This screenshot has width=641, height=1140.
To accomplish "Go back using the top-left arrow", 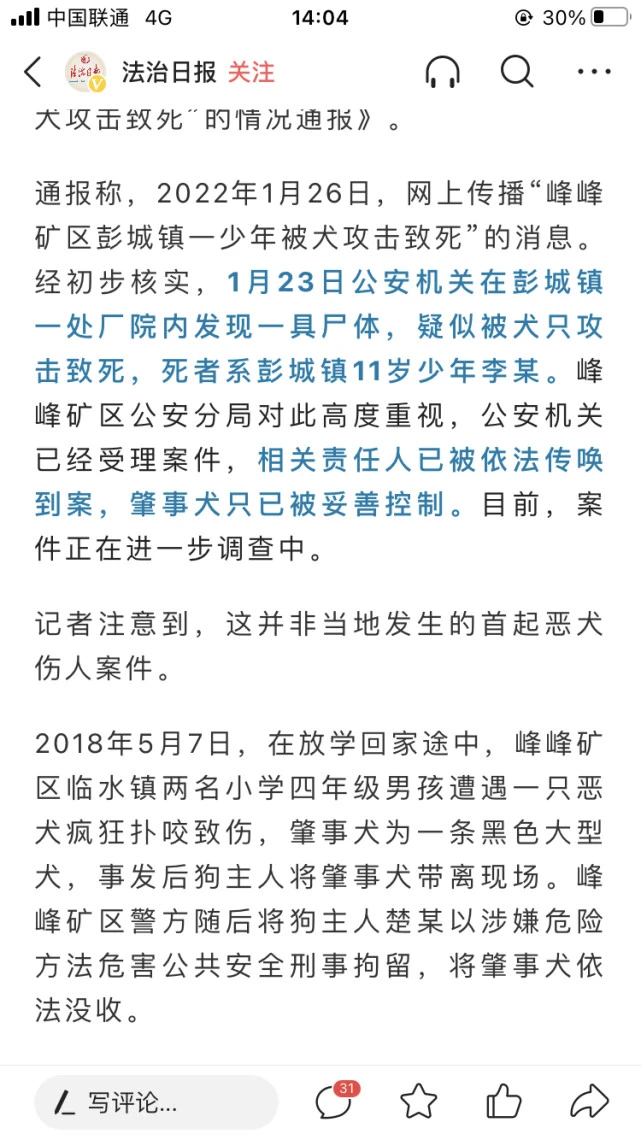I will (33, 72).
